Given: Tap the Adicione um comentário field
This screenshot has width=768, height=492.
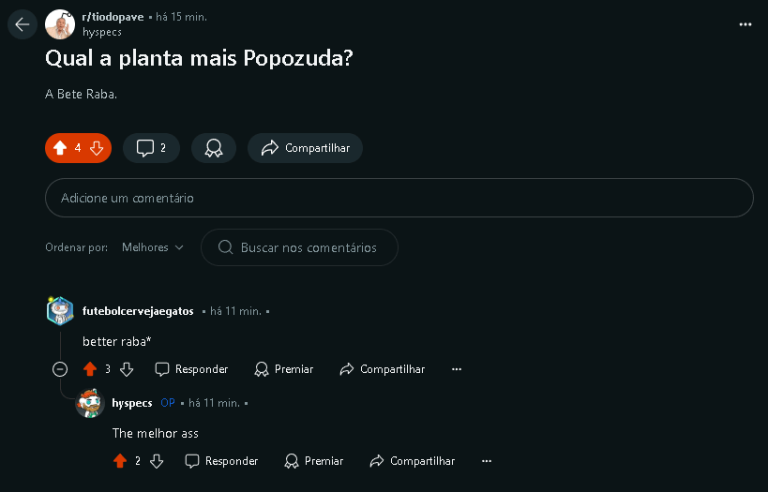Looking at the screenshot, I should [398, 198].
